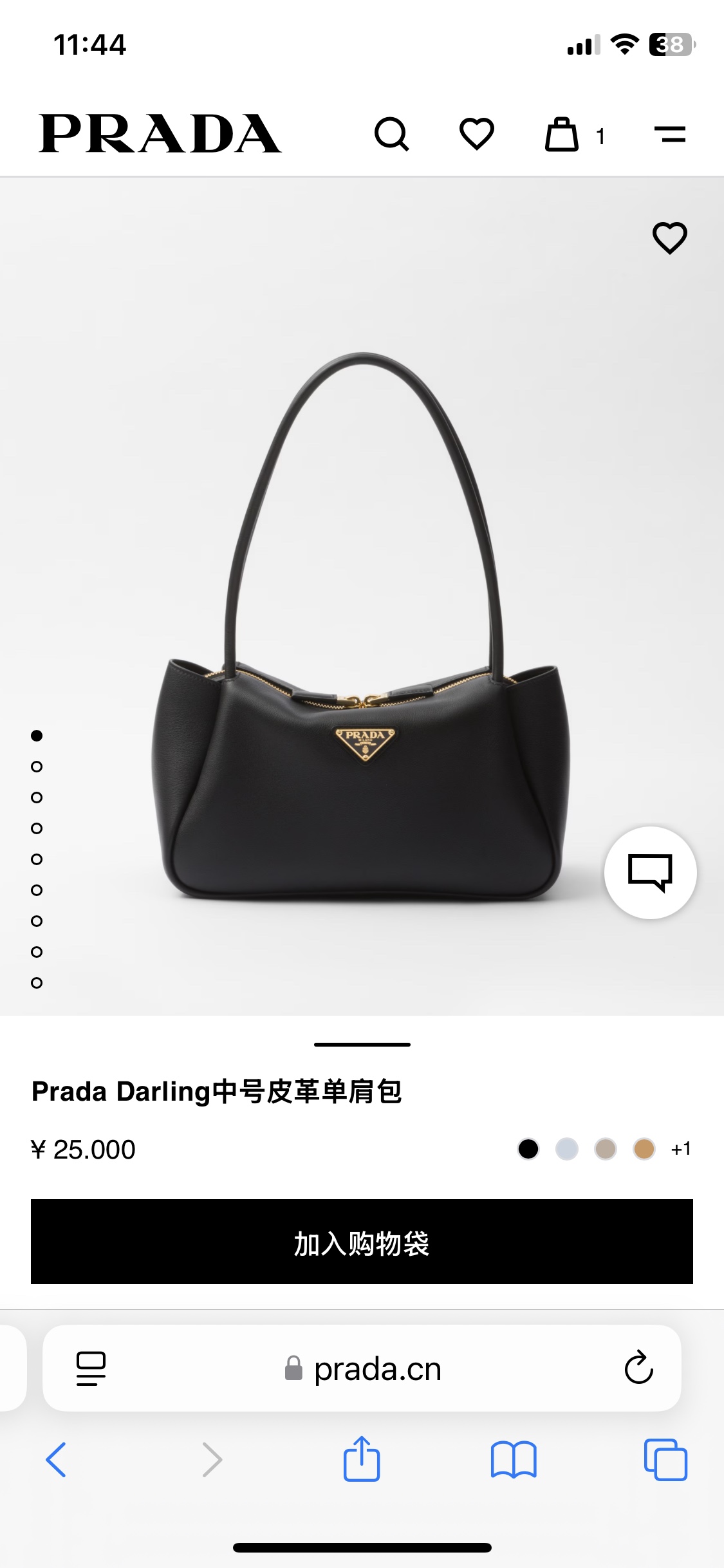Viewport: 724px width, 1568px height.
Task: Go back to the previous page
Action: [56, 1459]
